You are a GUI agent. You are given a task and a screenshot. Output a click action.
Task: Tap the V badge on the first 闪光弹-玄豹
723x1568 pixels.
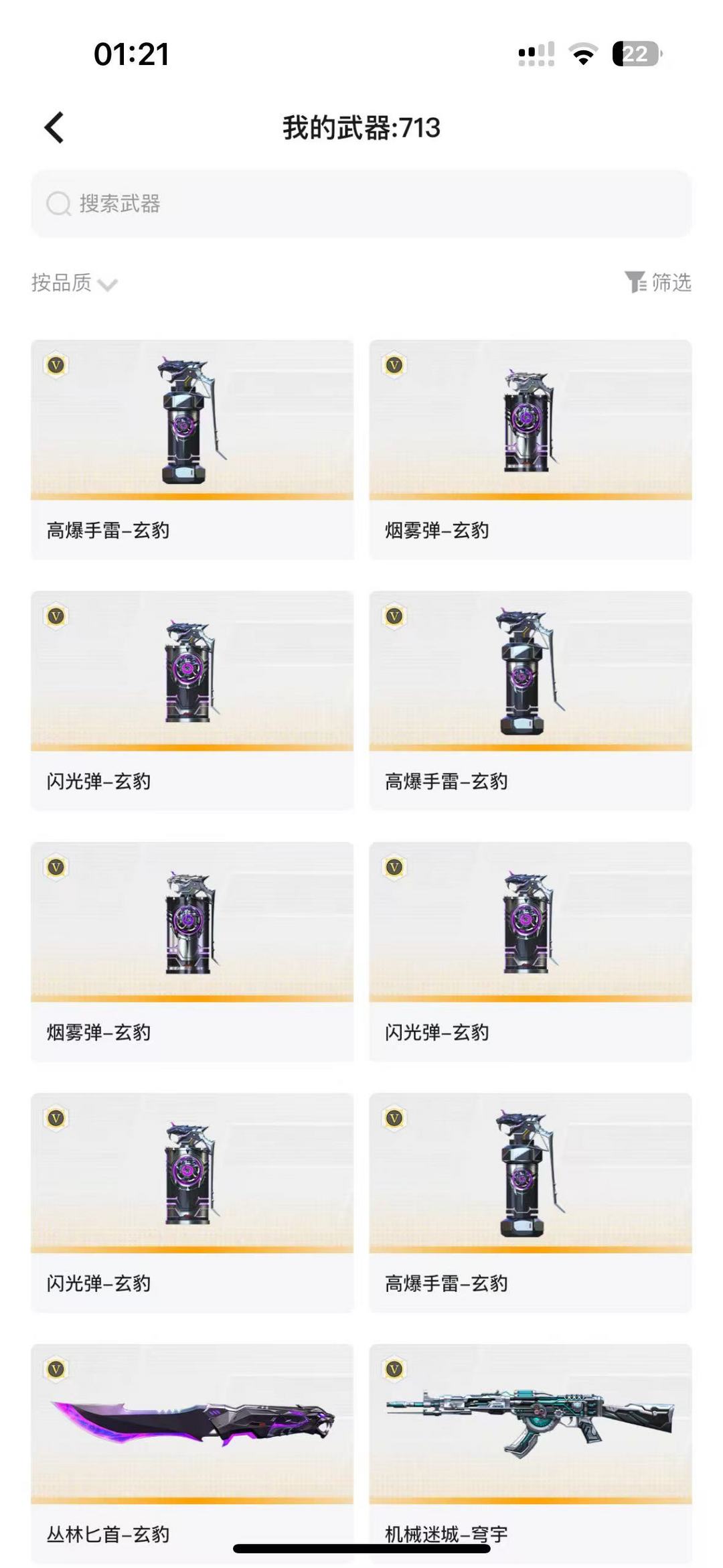[x=57, y=615]
